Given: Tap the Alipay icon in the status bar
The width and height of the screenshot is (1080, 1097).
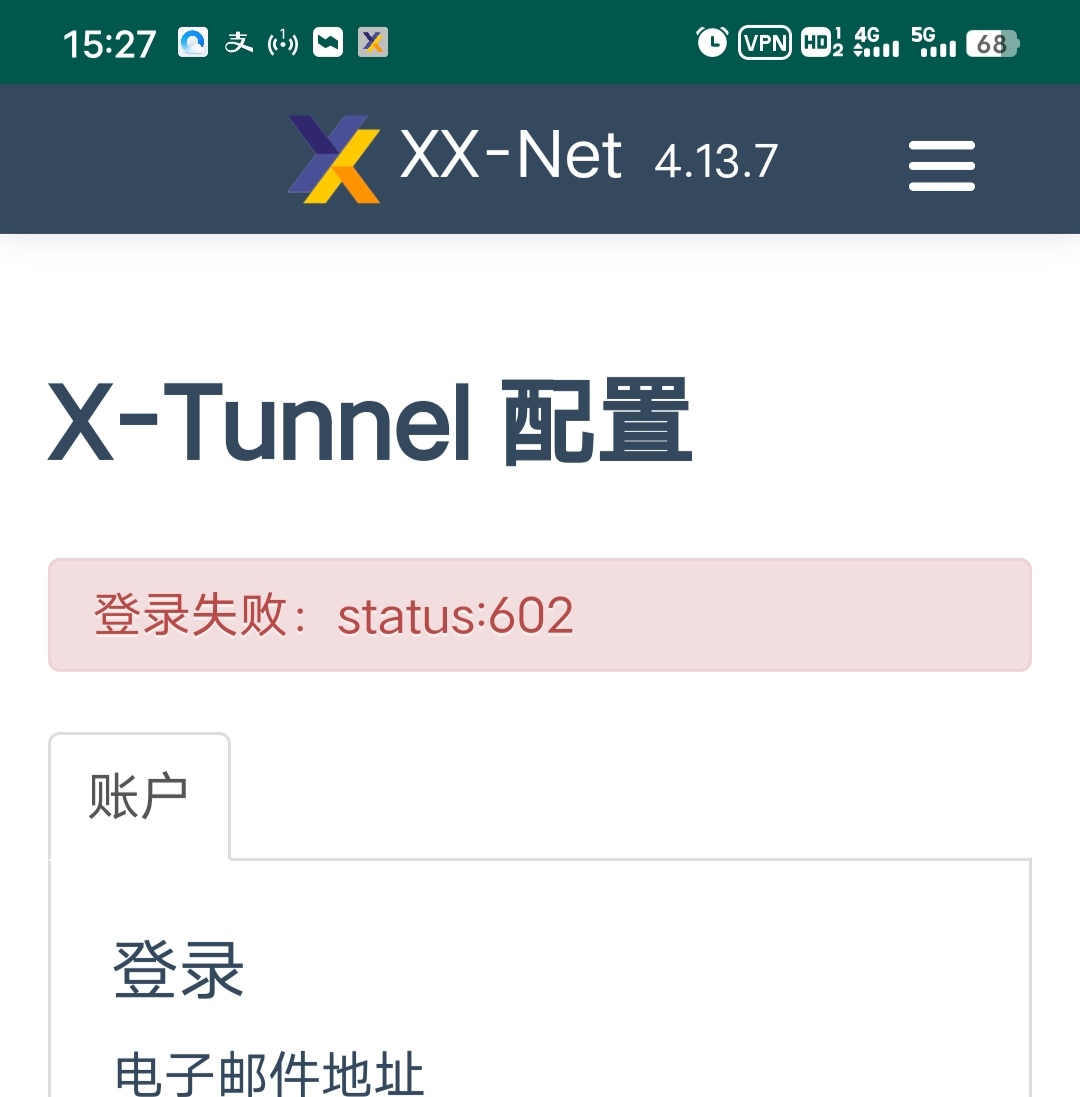Looking at the screenshot, I should [238, 42].
